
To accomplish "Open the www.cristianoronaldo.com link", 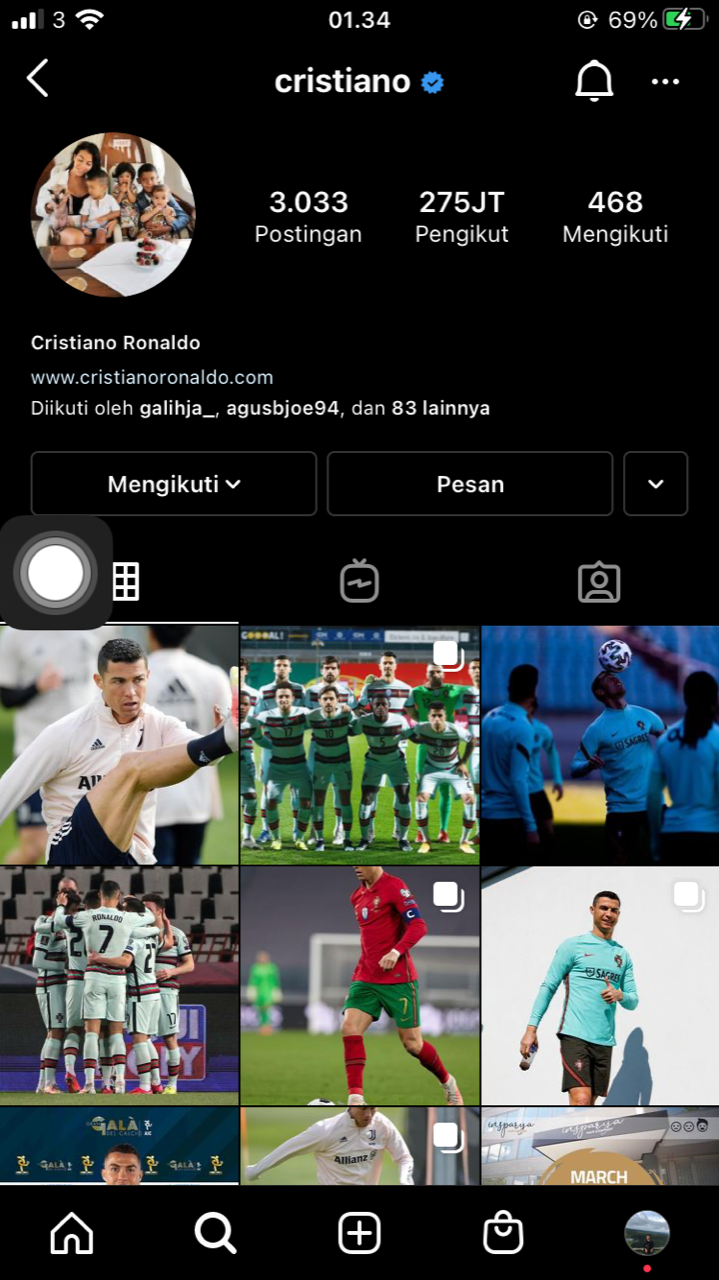I will 152,378.
